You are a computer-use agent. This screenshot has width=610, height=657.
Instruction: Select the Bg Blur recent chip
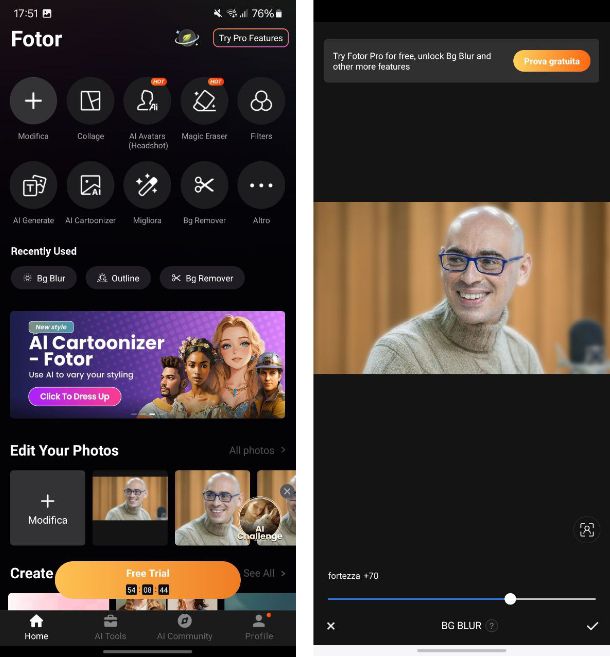pos(44,278)
